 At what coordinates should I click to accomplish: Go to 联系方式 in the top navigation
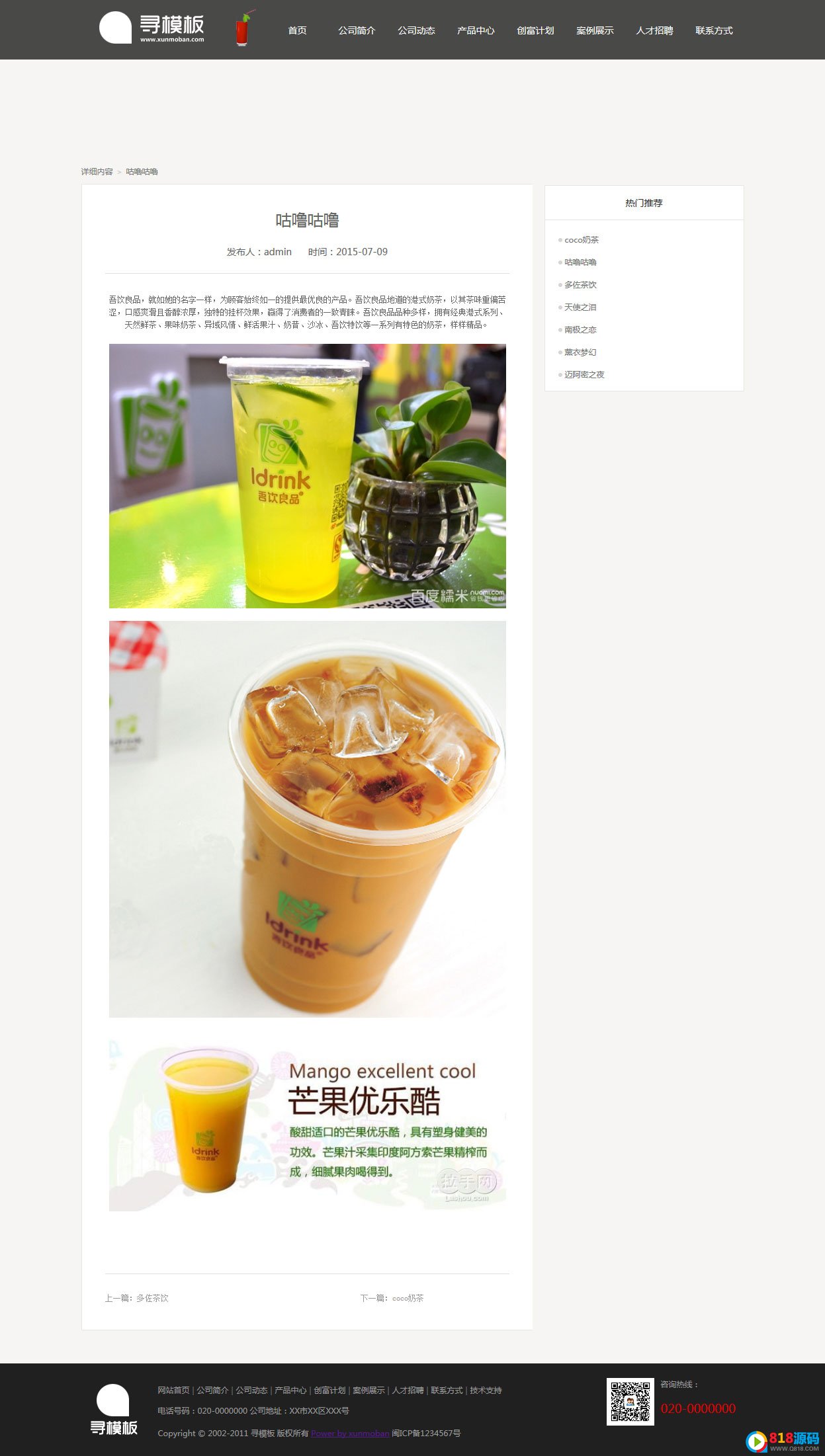(x=714, y=30)
